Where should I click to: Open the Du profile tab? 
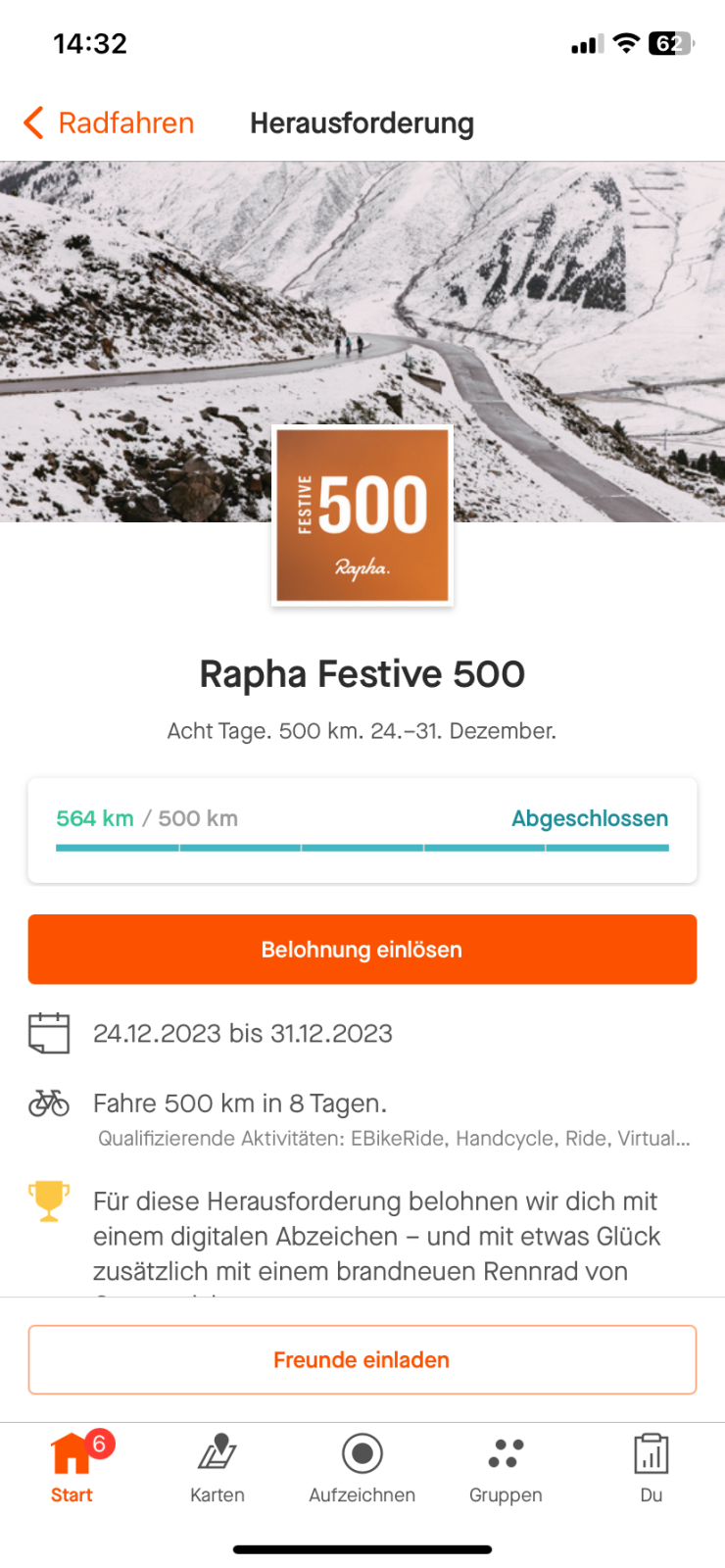(651, 1466)
